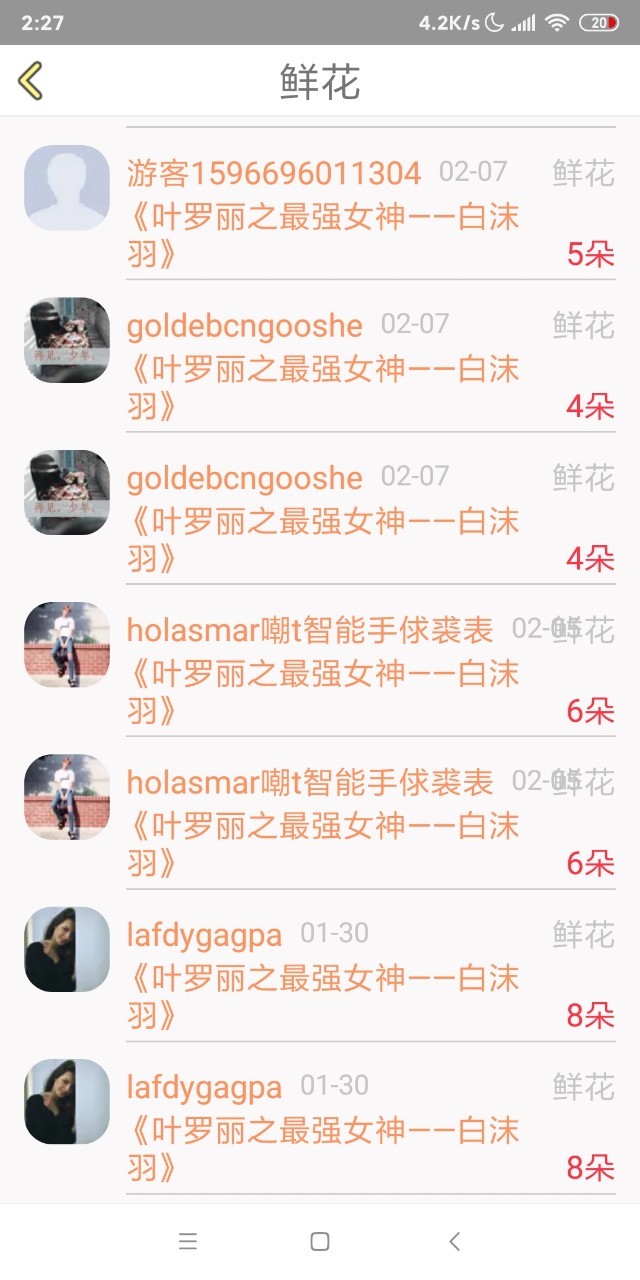Open the flower record from 游客1596696011304

pyautogui.click(x=320, y=204)
